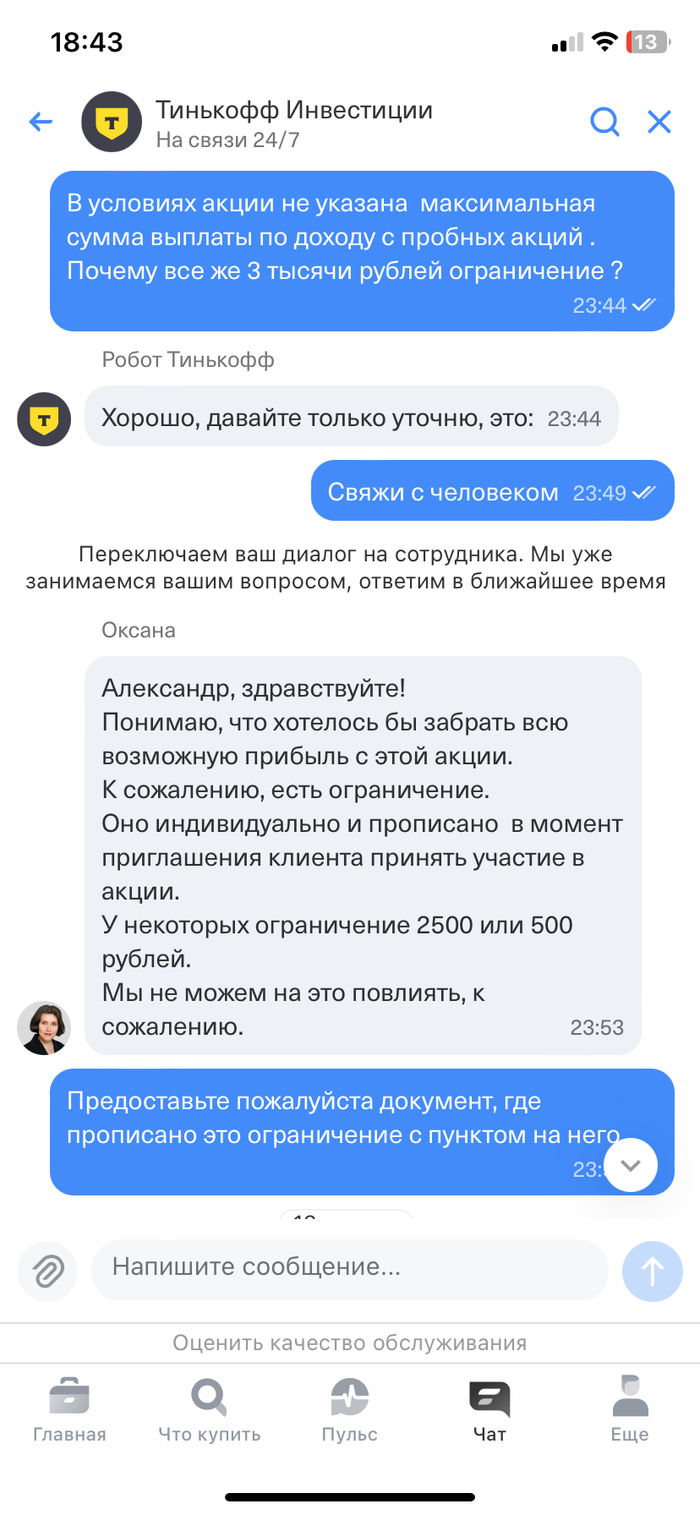Switch to the Главная tab

pyautogui.click(x=69, y=1410)
